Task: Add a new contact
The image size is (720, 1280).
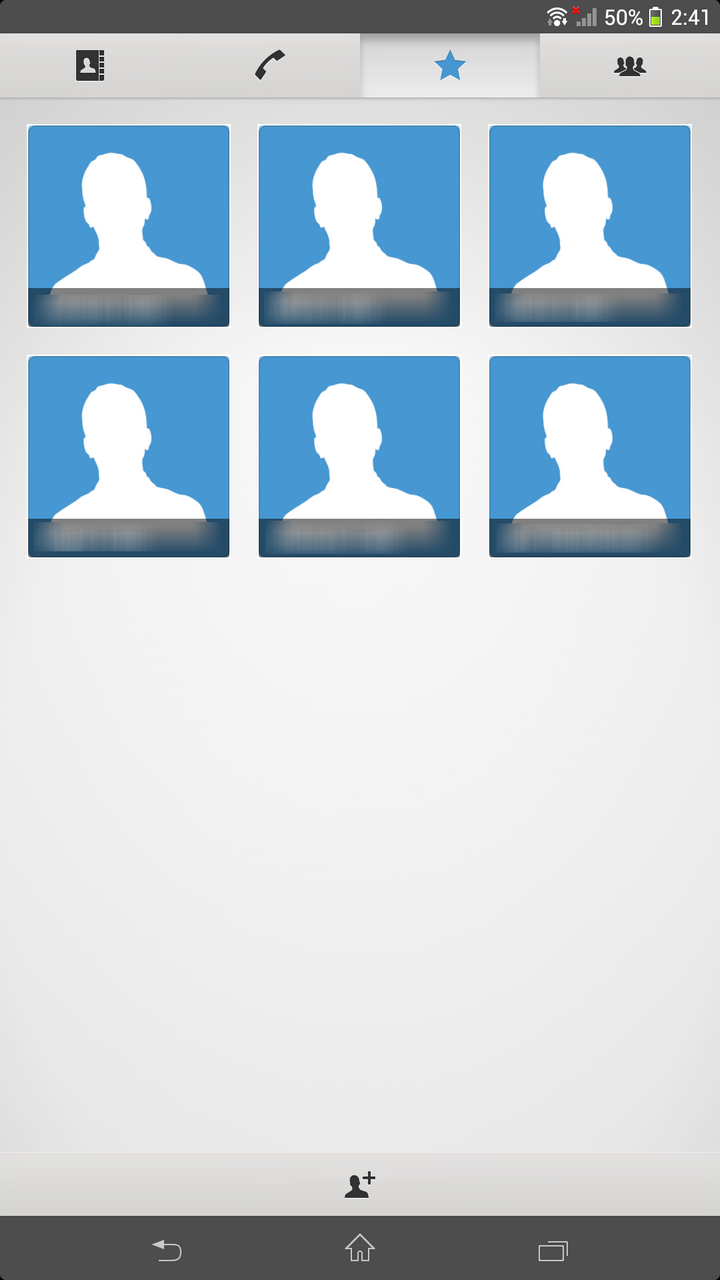Action: [360, 1184]
